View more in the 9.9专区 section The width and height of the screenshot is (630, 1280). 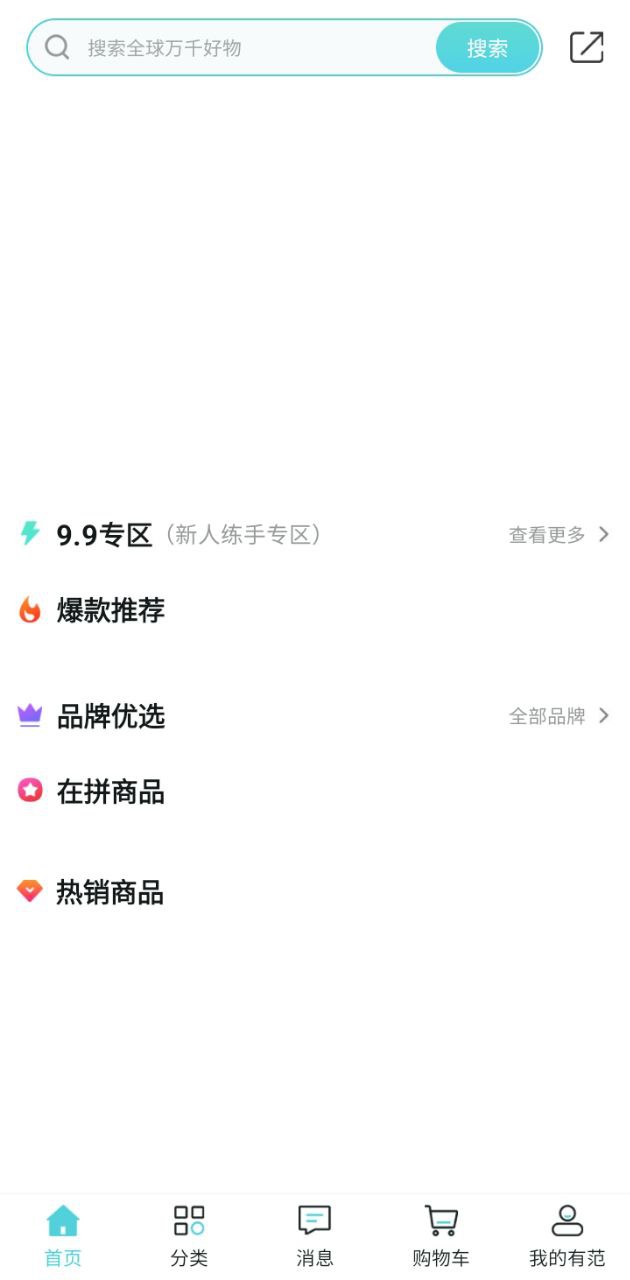(558, 535)
